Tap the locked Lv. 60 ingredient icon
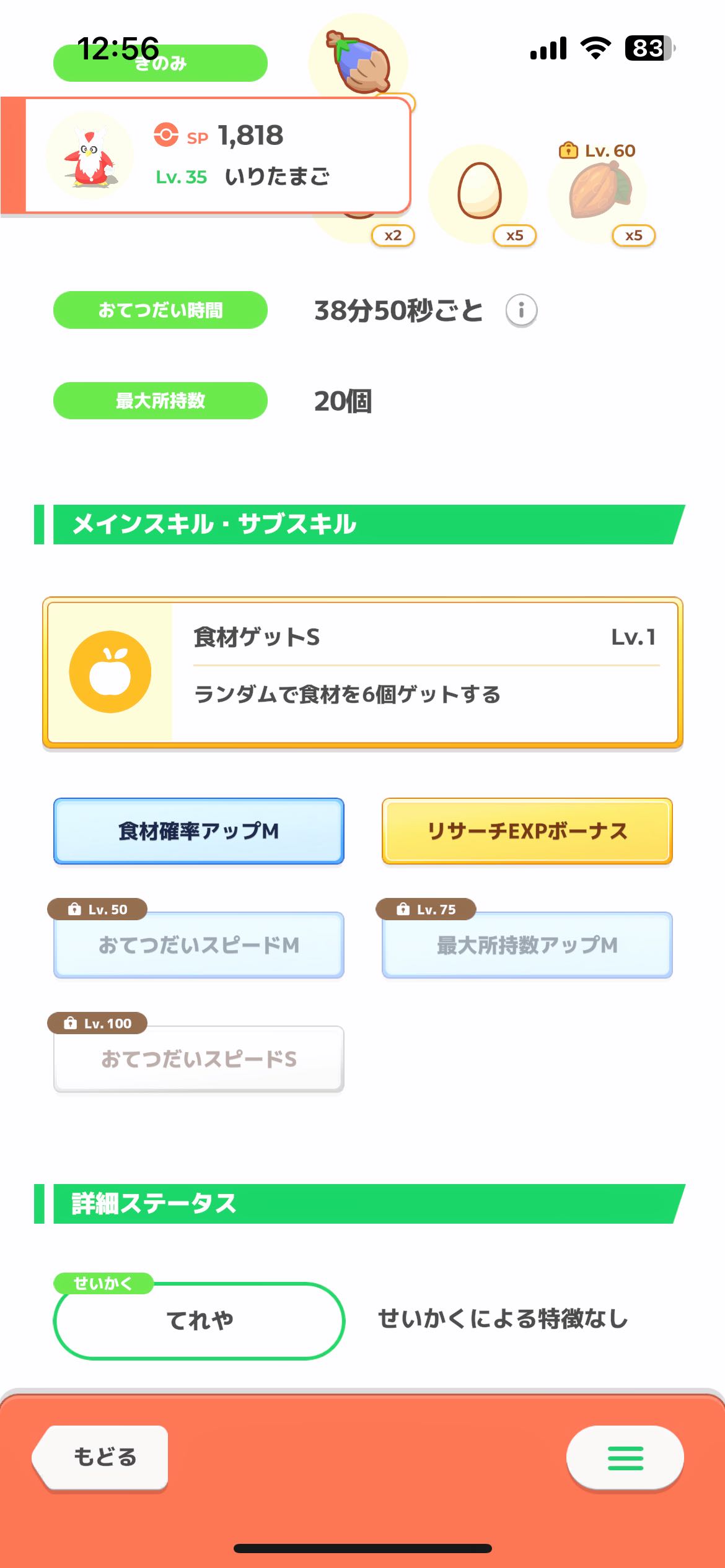 click(597, 193)
